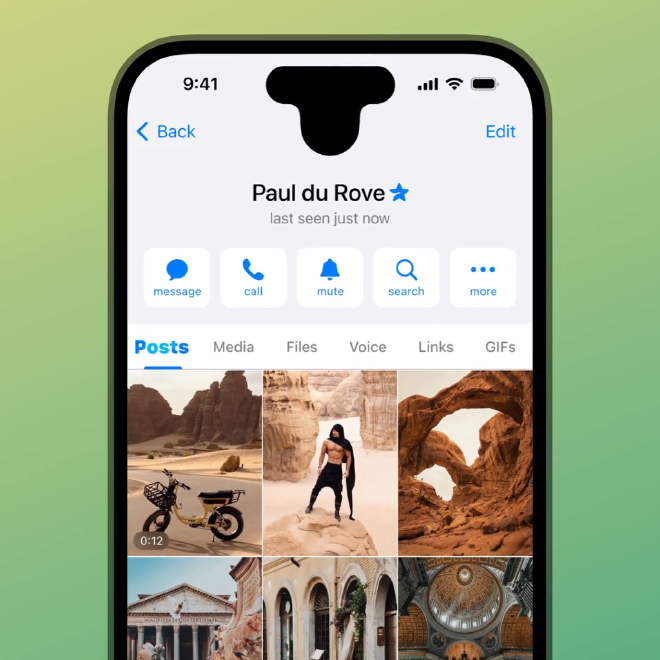Viewport: 660px width, 660px height.
Task: Switch to the Voice tab
Action: tap(367, 347)
